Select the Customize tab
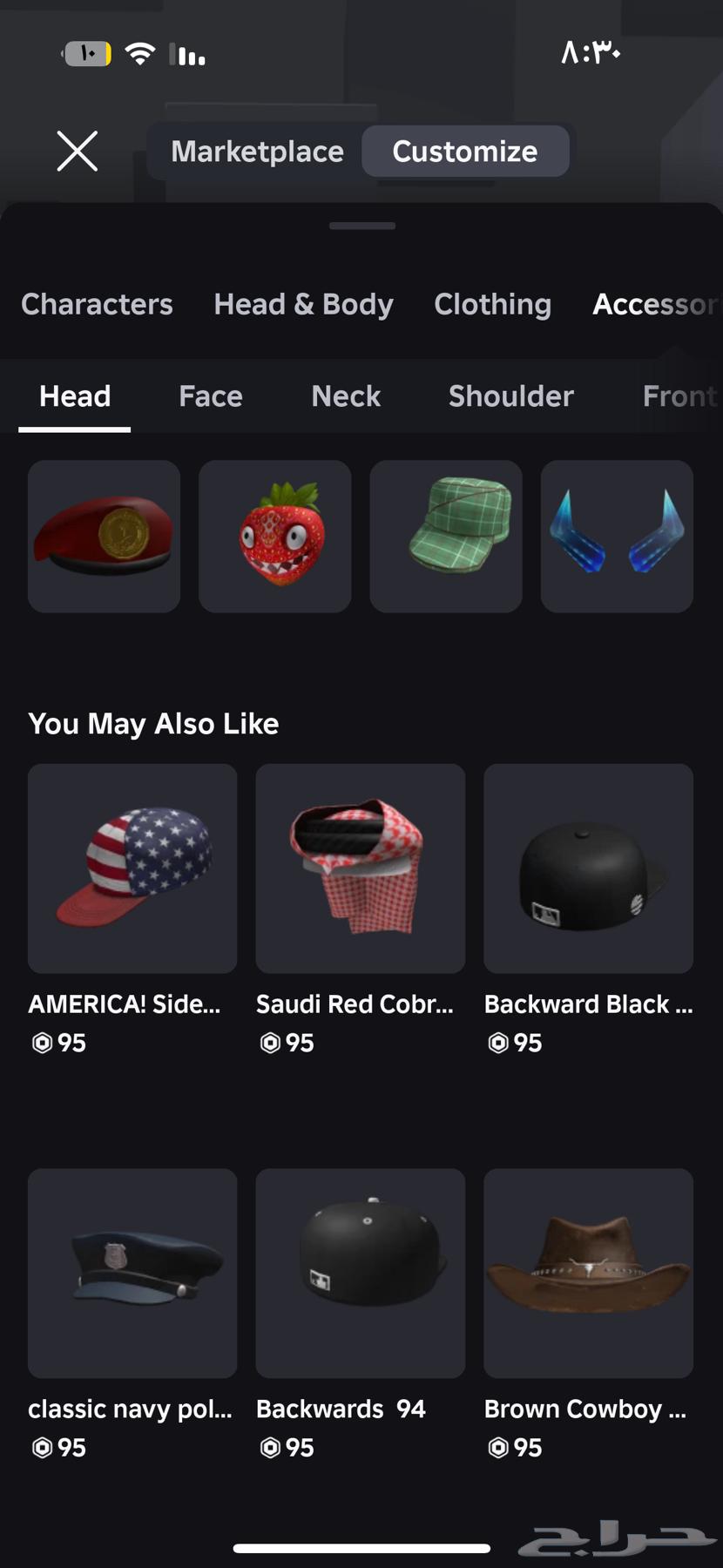Screen dimensions: 723x1568 point(464,152)
